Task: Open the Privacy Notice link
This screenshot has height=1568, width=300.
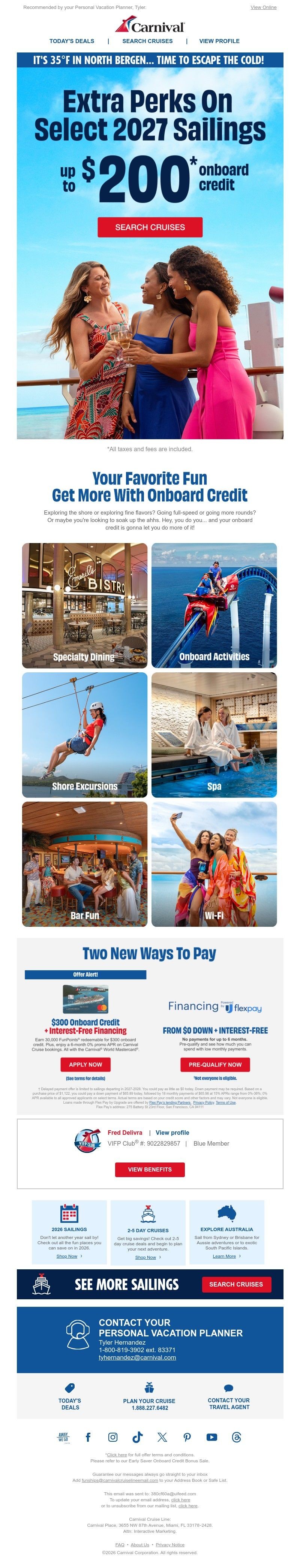Action: point(170,1545)
